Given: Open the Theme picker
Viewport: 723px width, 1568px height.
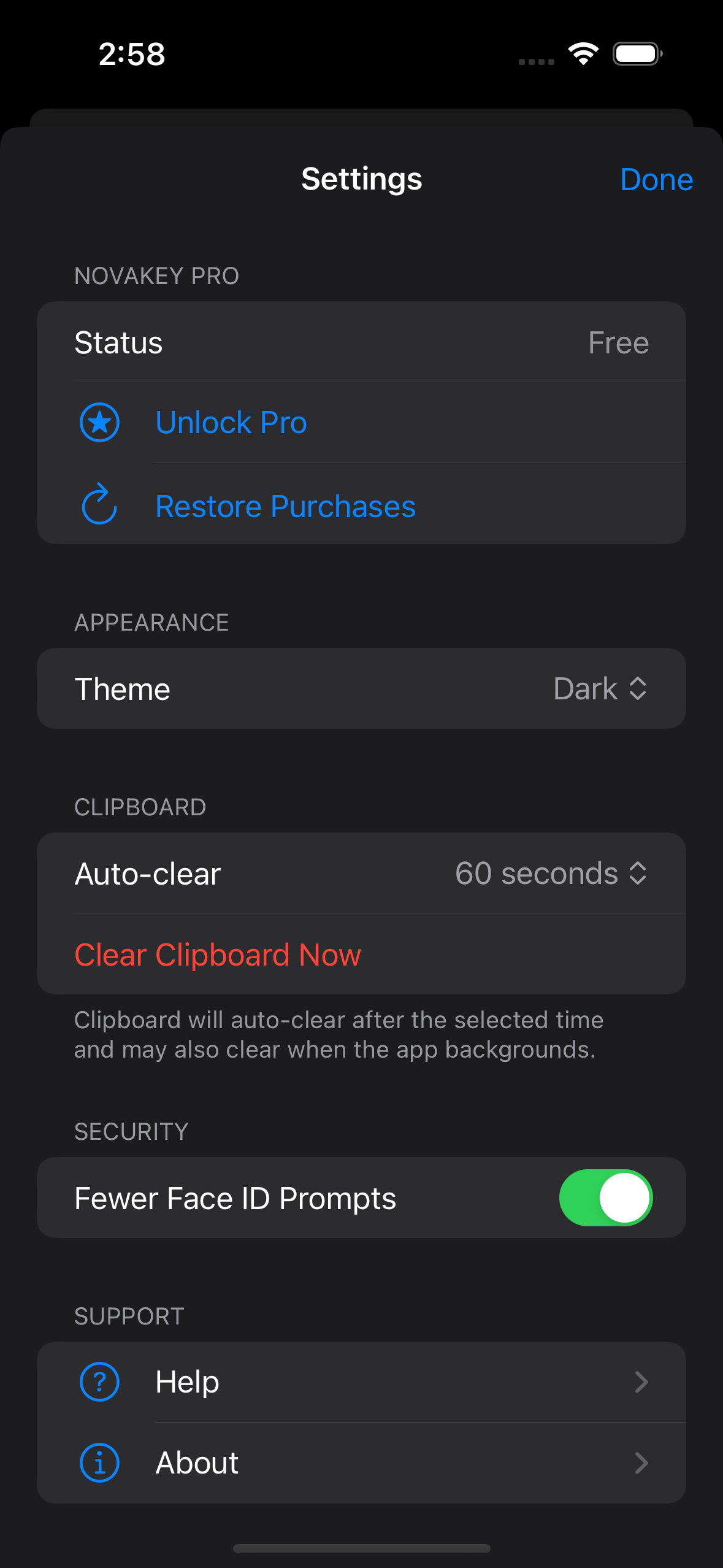Looking at the screenshot, I should pos(361,688).
